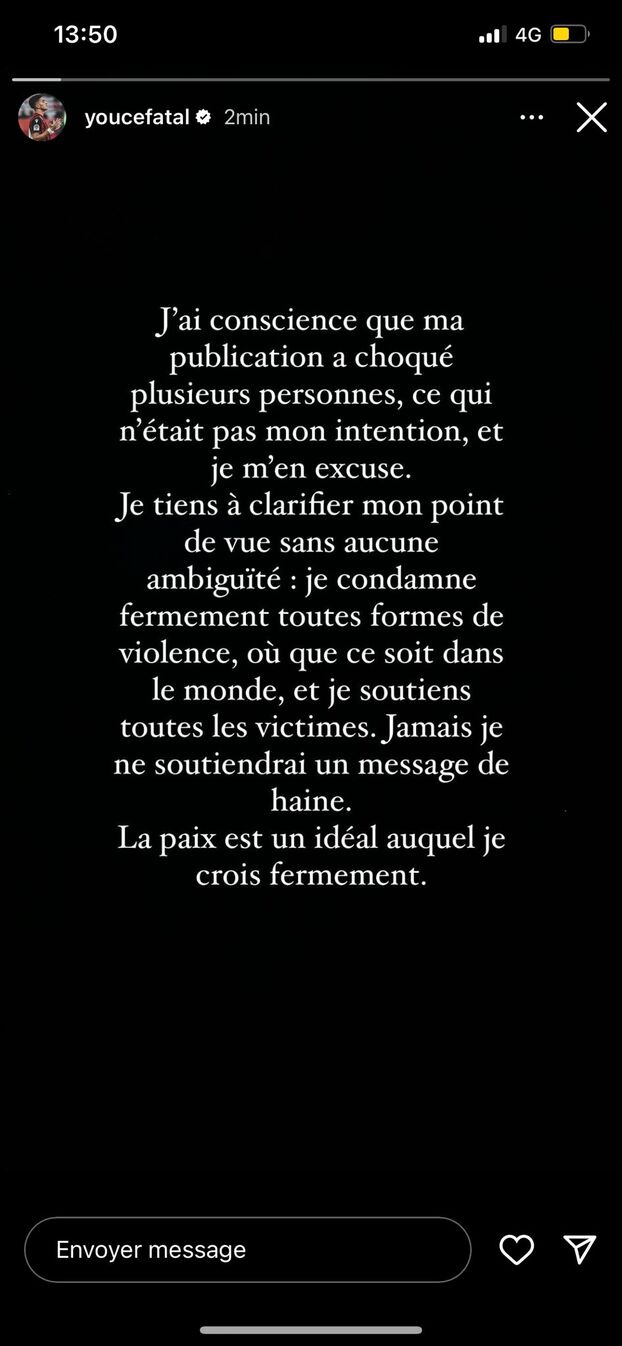Open the youcefatal username link

point(137,117)
